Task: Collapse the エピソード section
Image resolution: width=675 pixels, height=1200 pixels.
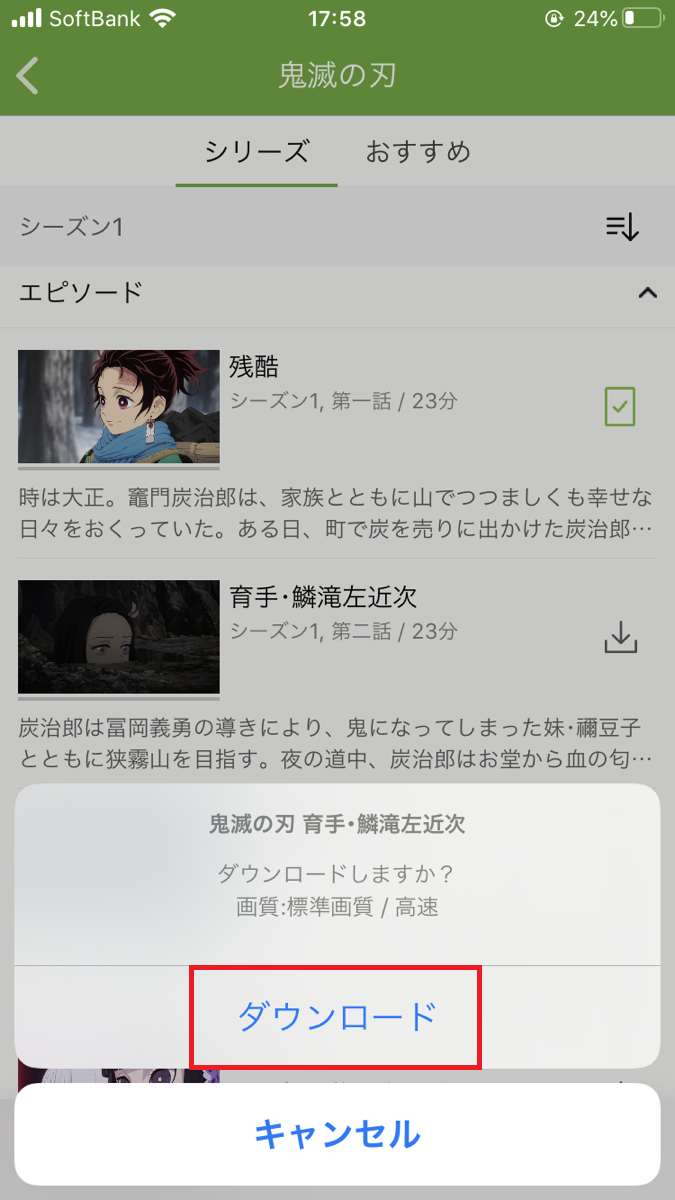Action: point(647,293)
